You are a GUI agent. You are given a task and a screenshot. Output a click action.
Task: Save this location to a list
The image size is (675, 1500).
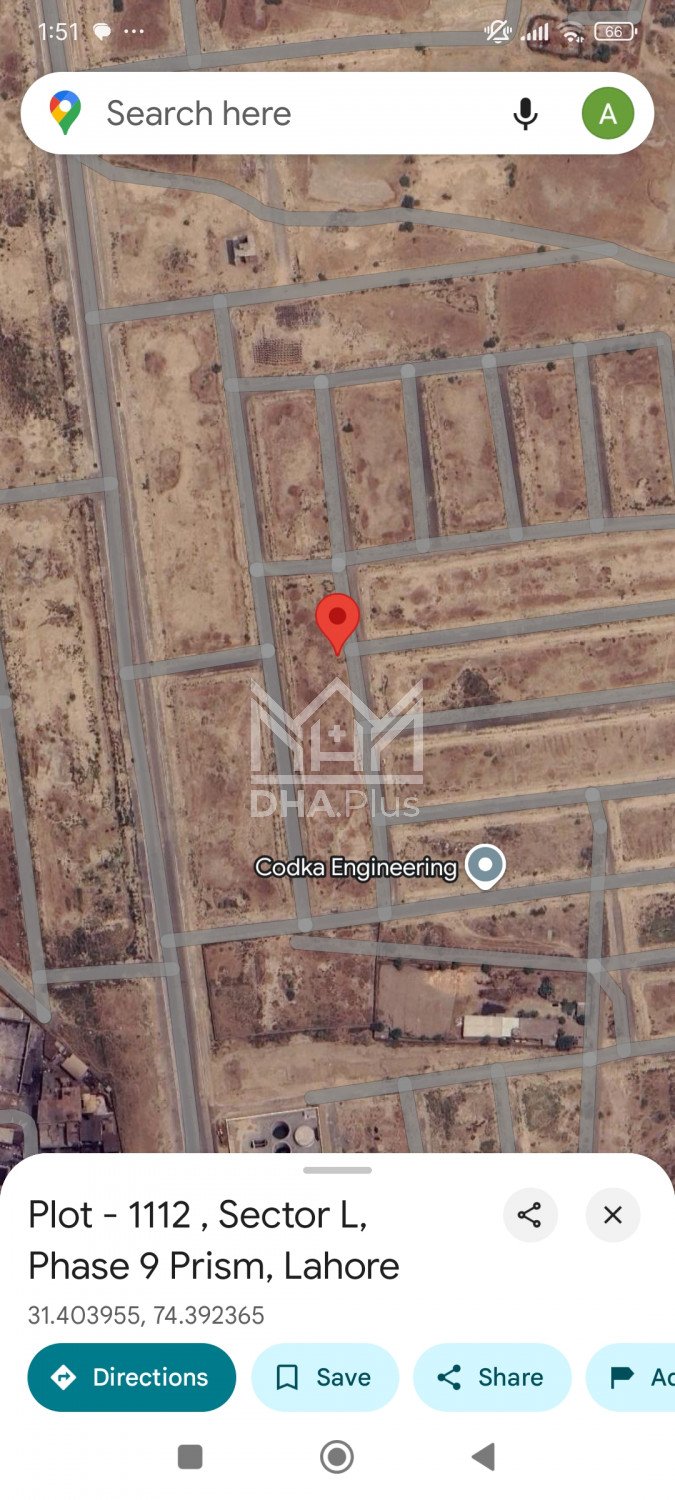coord(325,1377)
